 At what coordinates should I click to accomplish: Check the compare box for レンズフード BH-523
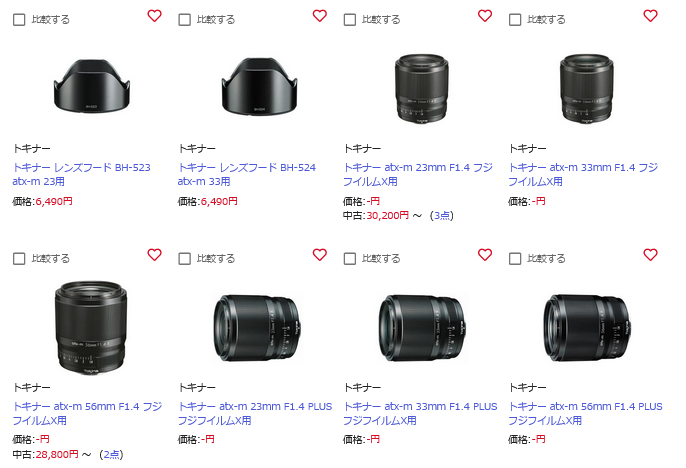coord(19,19)
